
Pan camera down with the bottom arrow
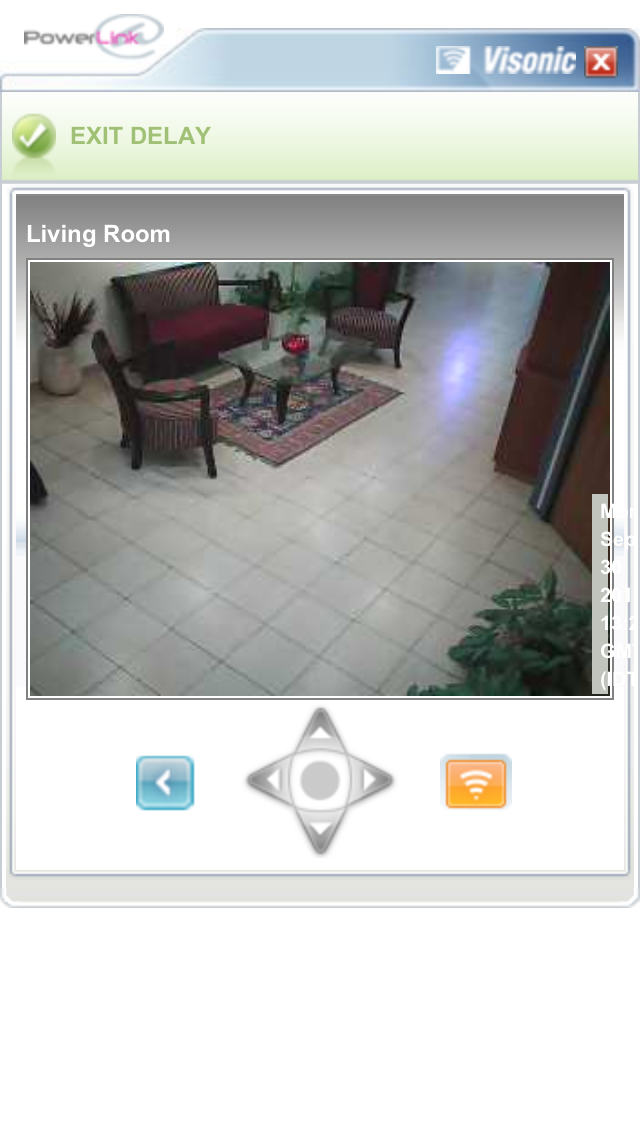320,832
